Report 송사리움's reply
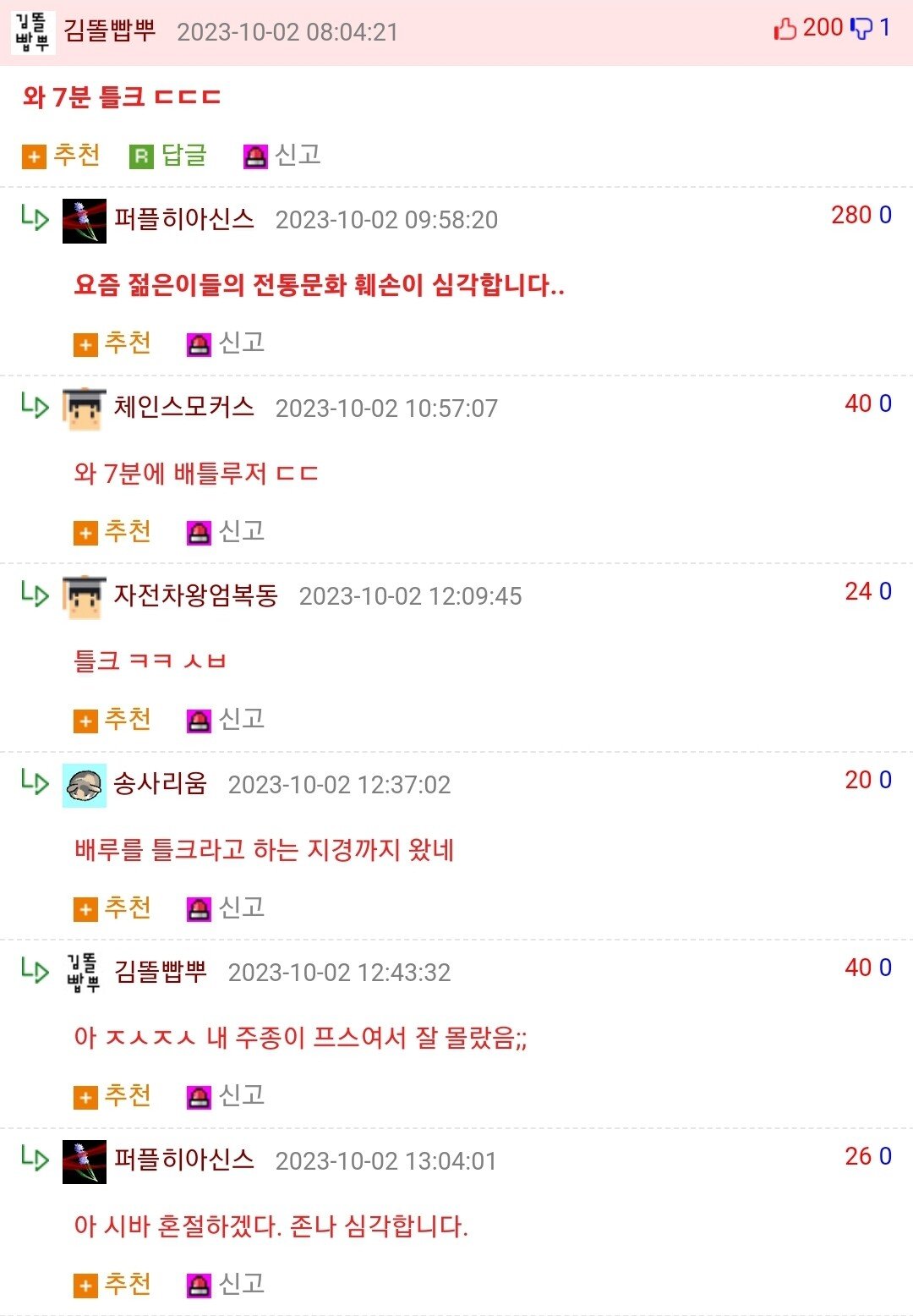The width and height of the screenshot is (913, 1316). 226,908
